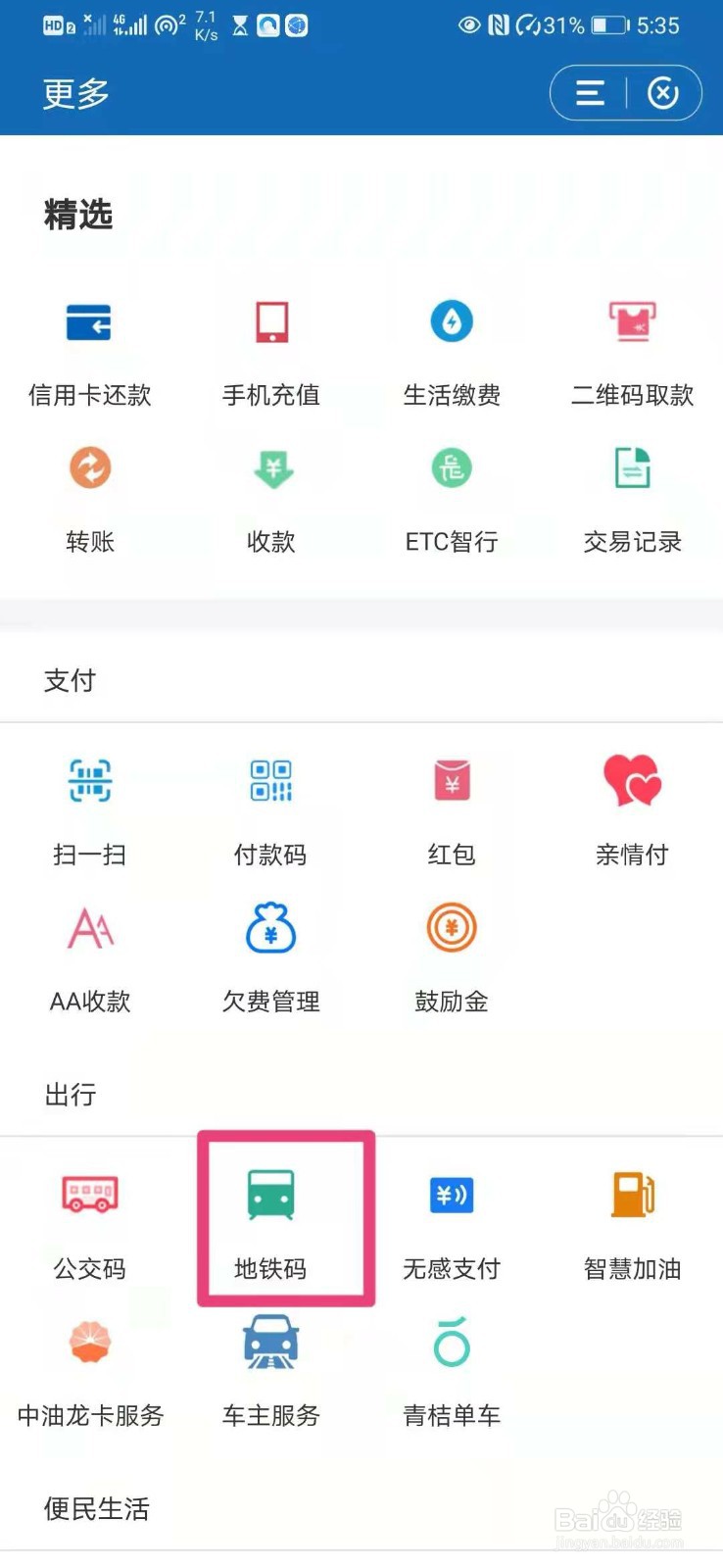Open 信用卡还款 credit card repayment
The width and height of the screenshot is (723, 1568).
(89, 345)
